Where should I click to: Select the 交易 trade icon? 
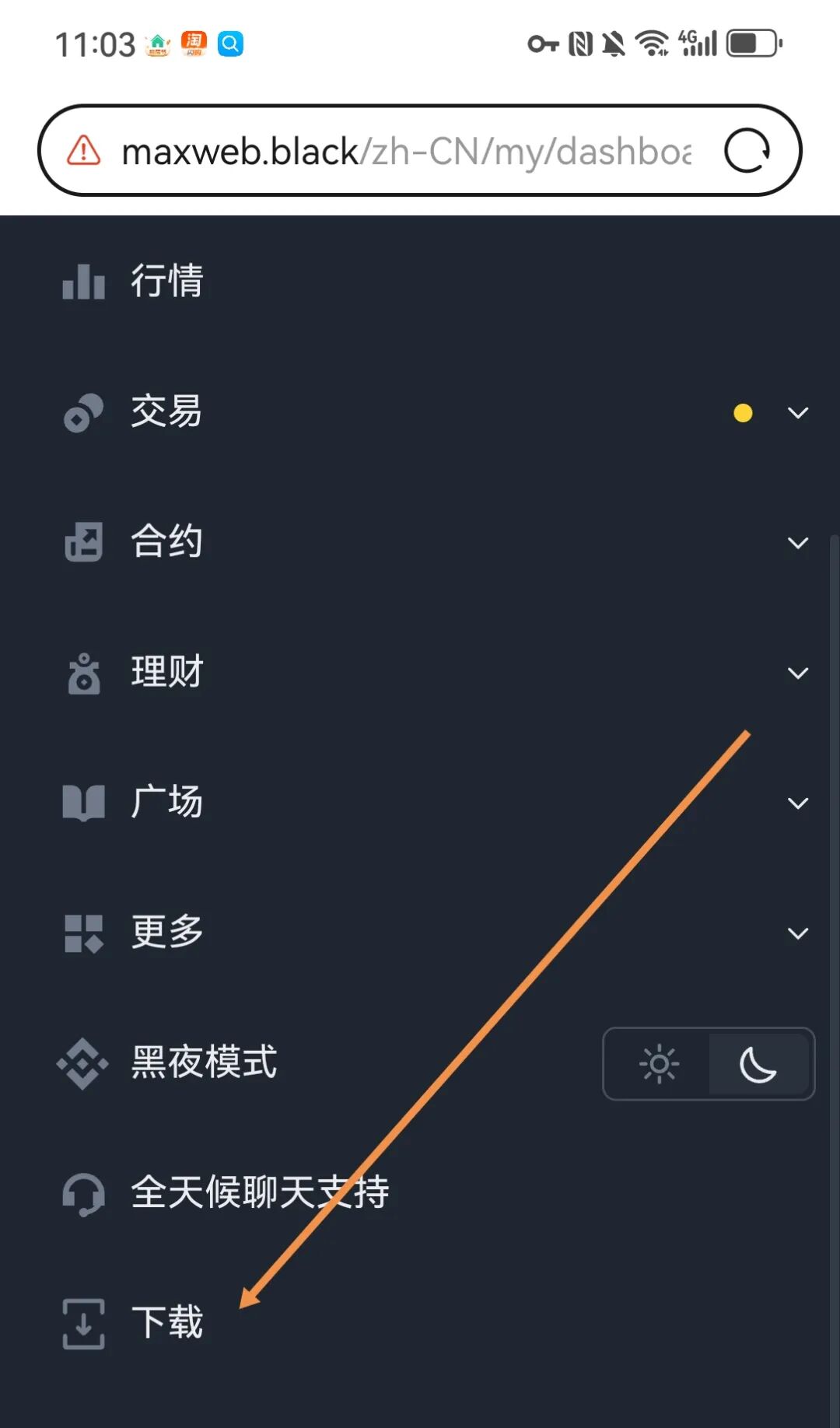tap(82, 413)
